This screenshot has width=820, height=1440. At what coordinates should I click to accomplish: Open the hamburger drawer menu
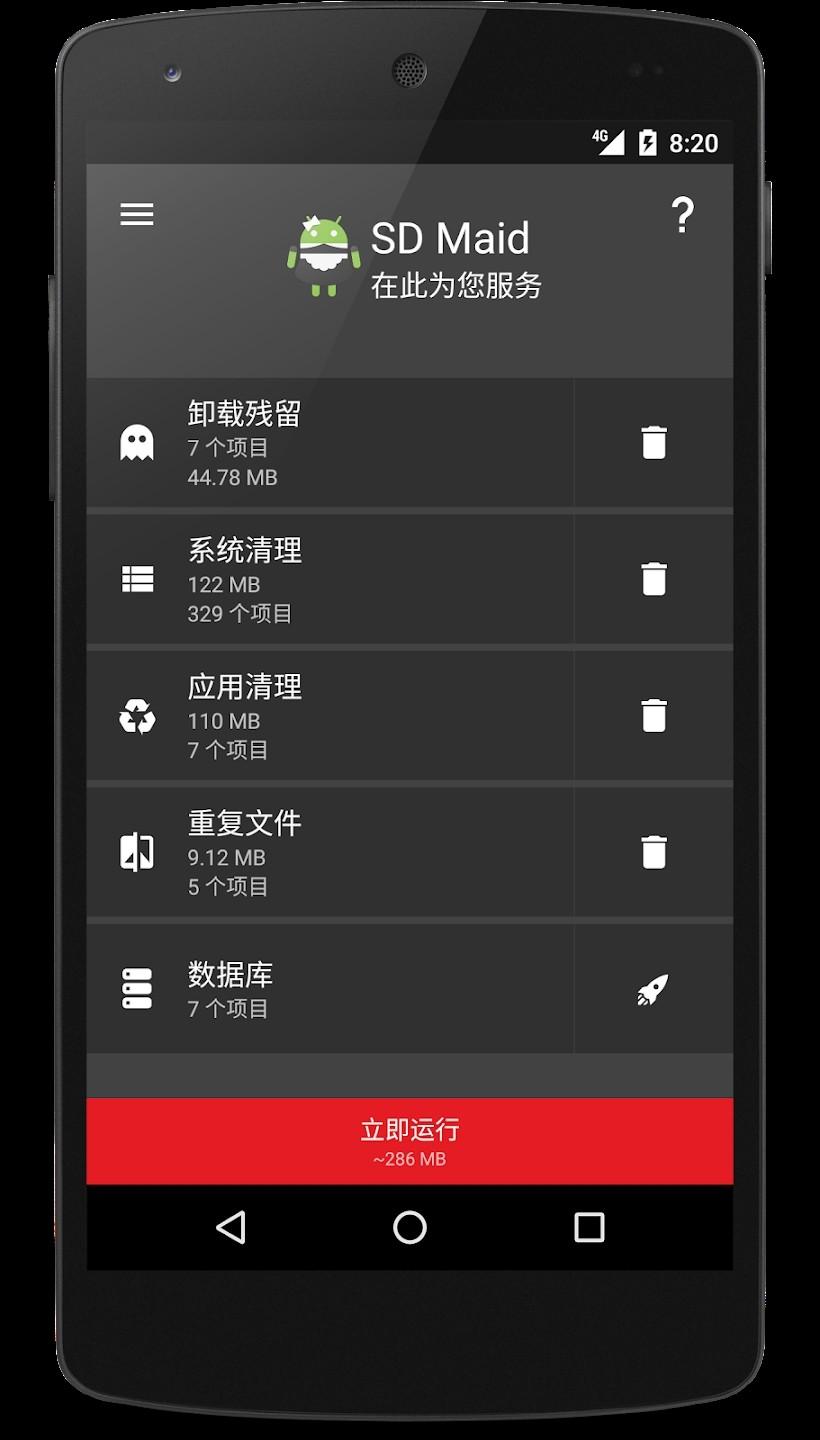click(x=137, y=214)
